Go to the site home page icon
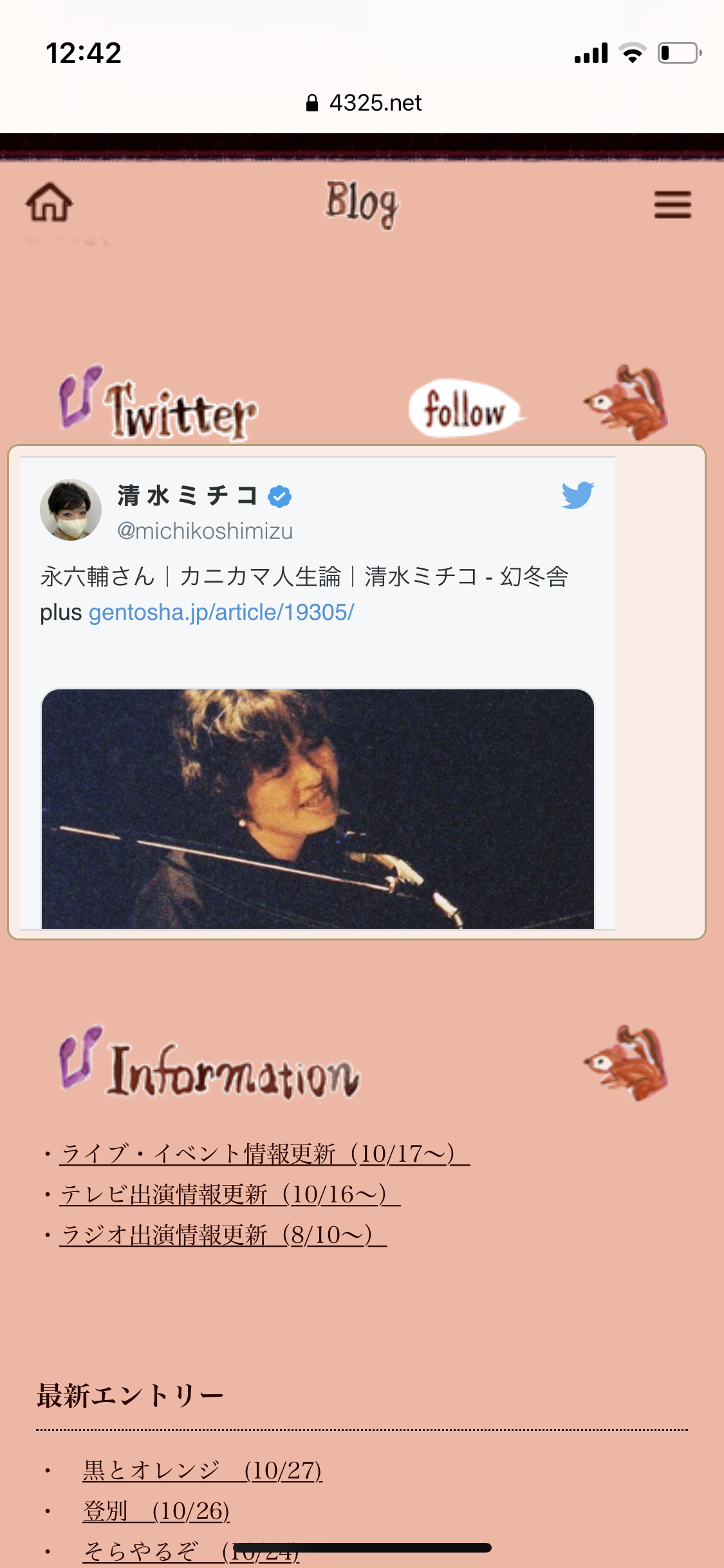724x1568 pixels. pos(49,203)
